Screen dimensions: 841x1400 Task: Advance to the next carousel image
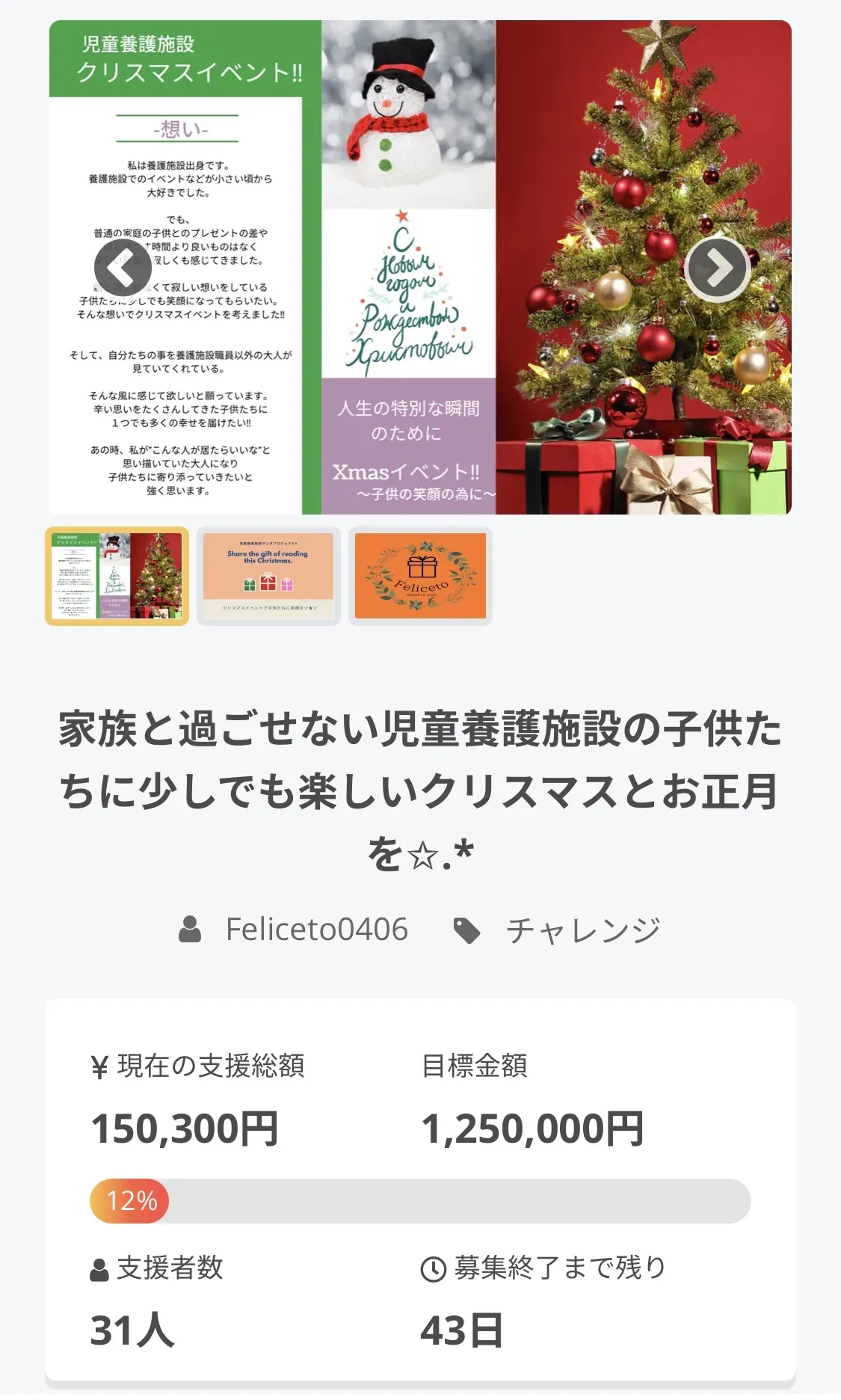point(718,268)
